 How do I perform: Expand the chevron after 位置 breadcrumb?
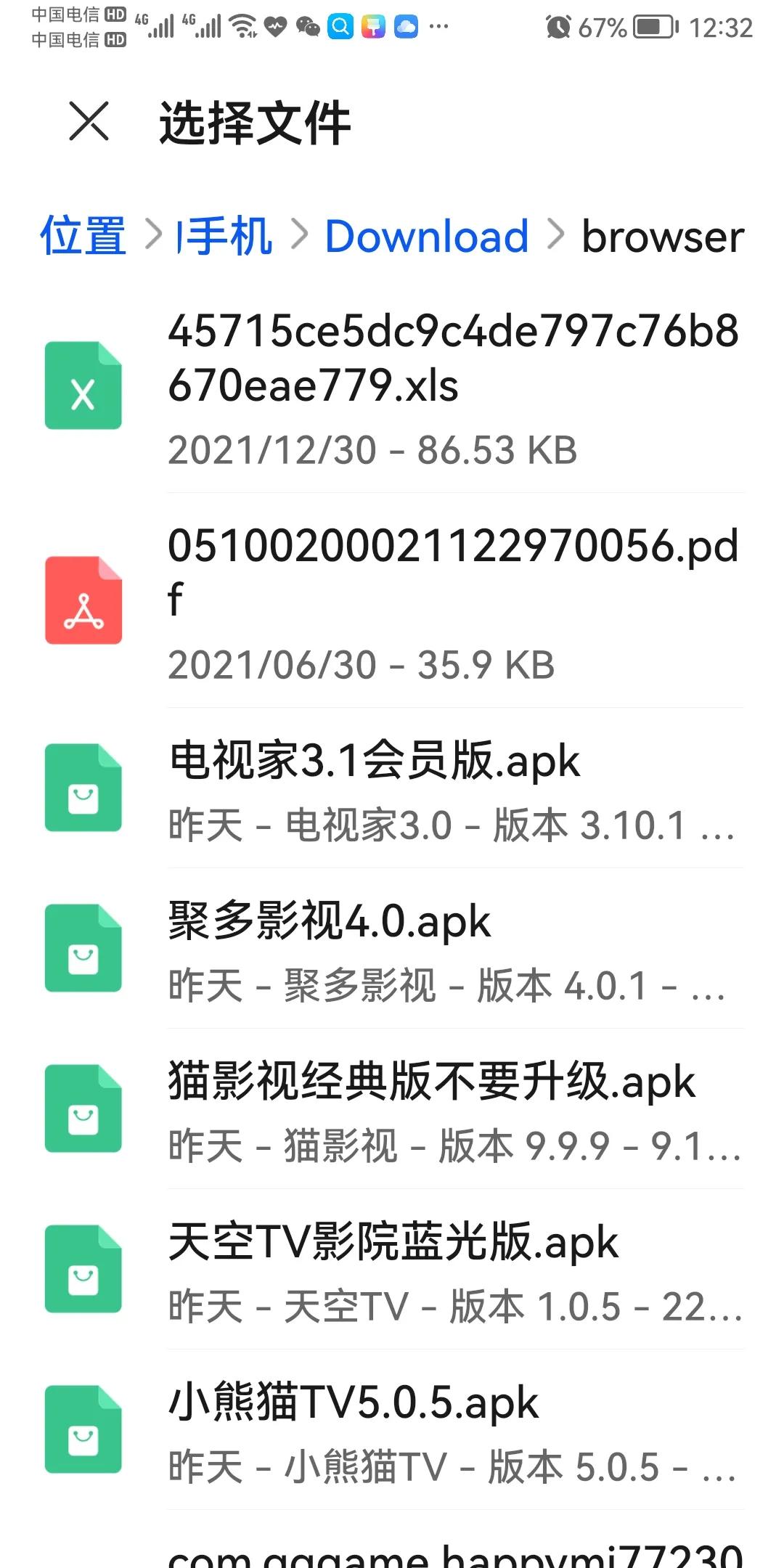point(152,235)
